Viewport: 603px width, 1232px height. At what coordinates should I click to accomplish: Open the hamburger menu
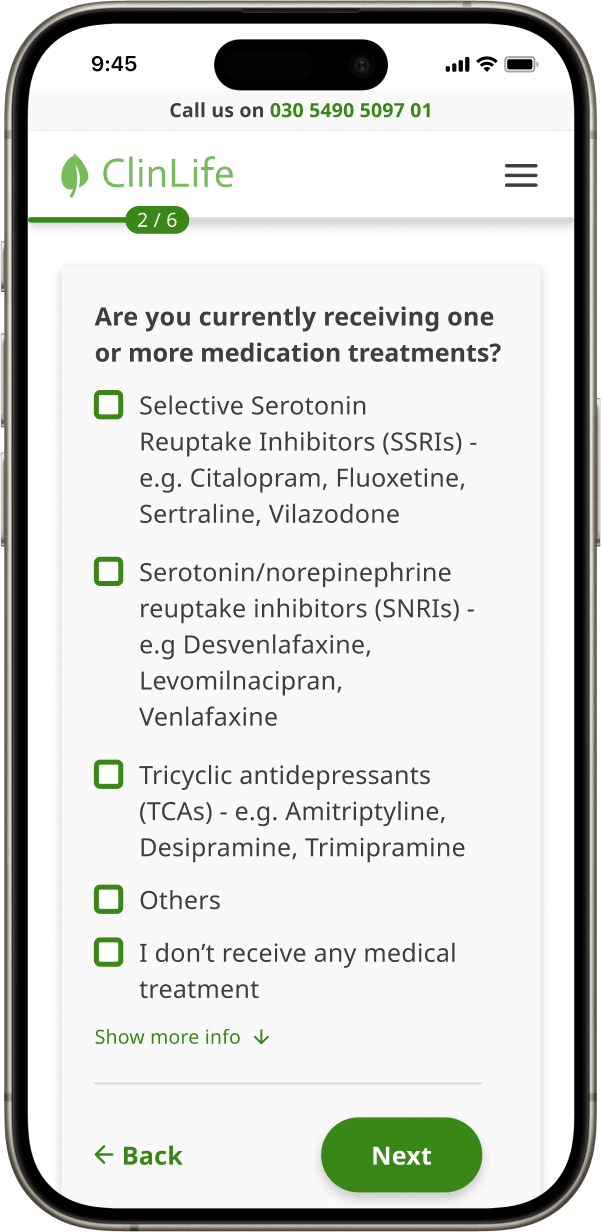click(x=520, y=176)
